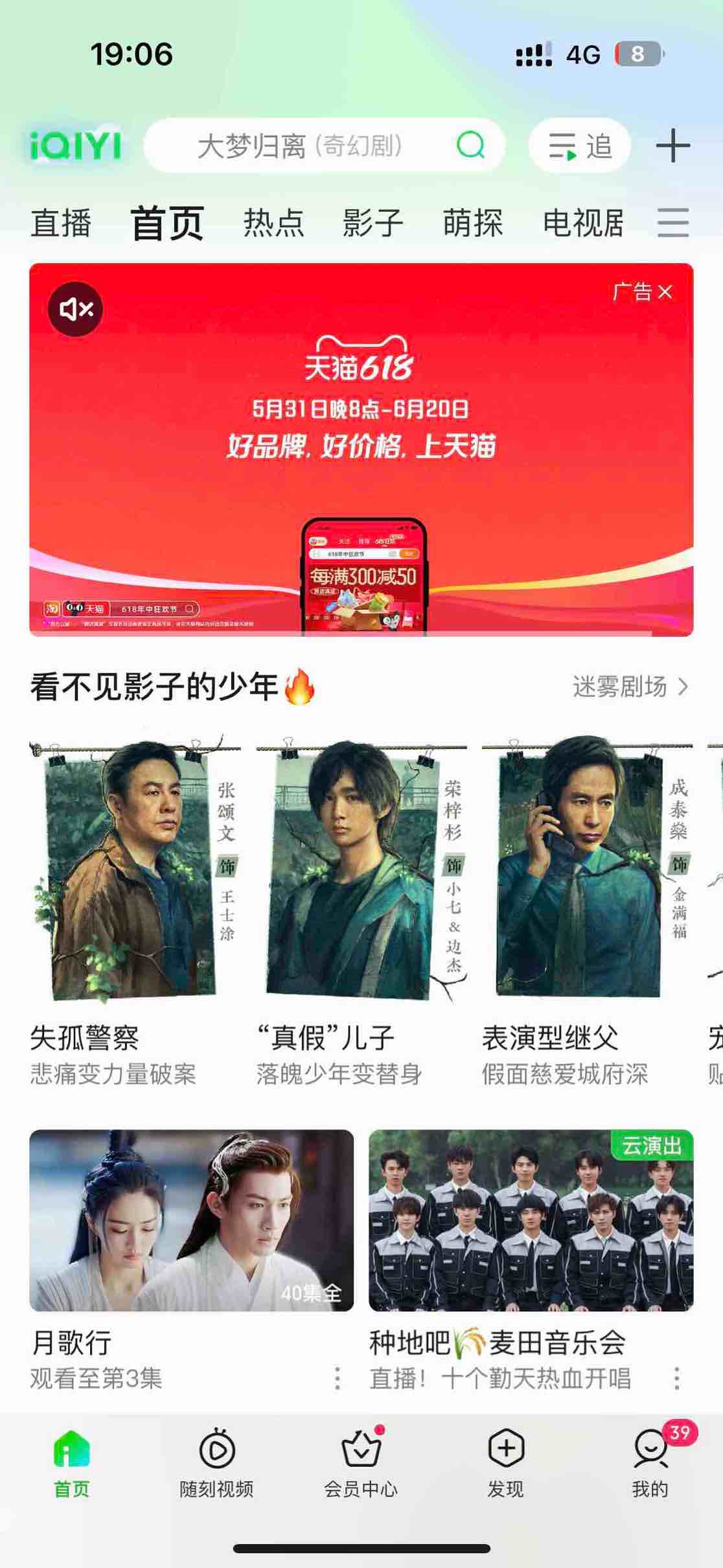The height and width of the screenshot is (1568, 723).
Task: Switch to the 我的 profile tab
Action: pos(650,1461)
